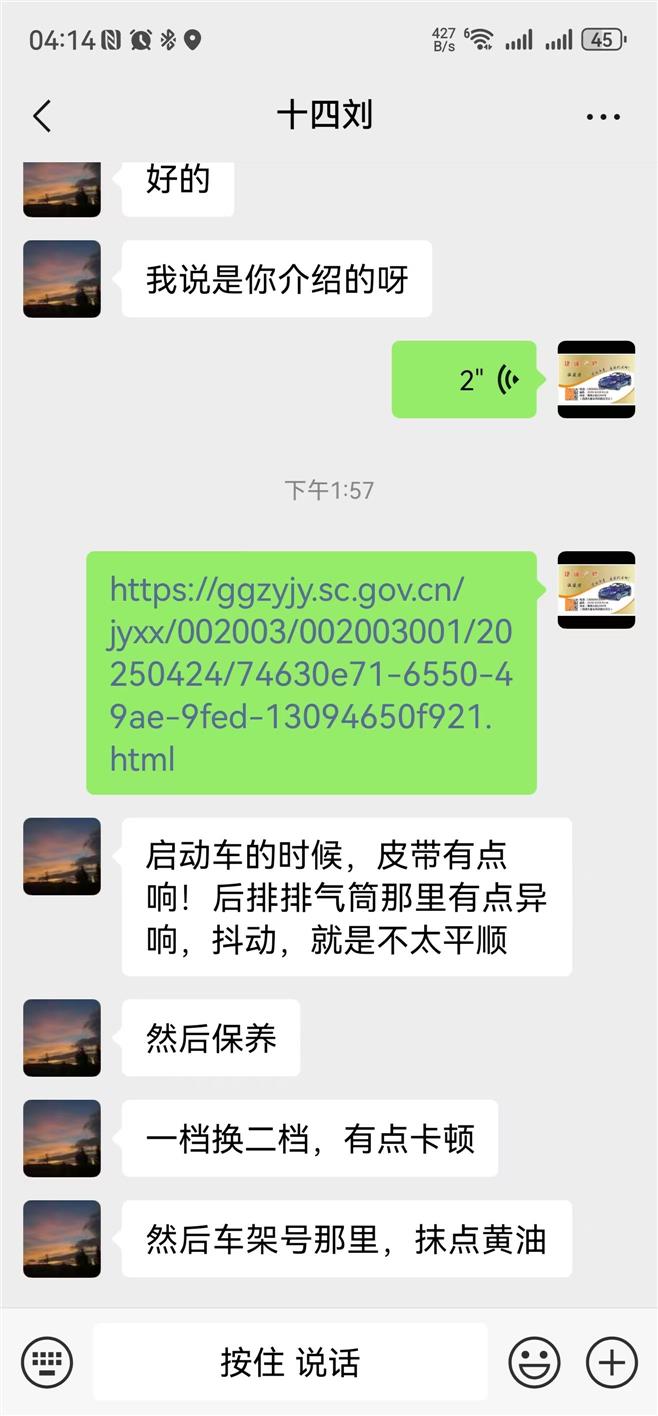Switch to keyboard text input

pos(47,1362)
